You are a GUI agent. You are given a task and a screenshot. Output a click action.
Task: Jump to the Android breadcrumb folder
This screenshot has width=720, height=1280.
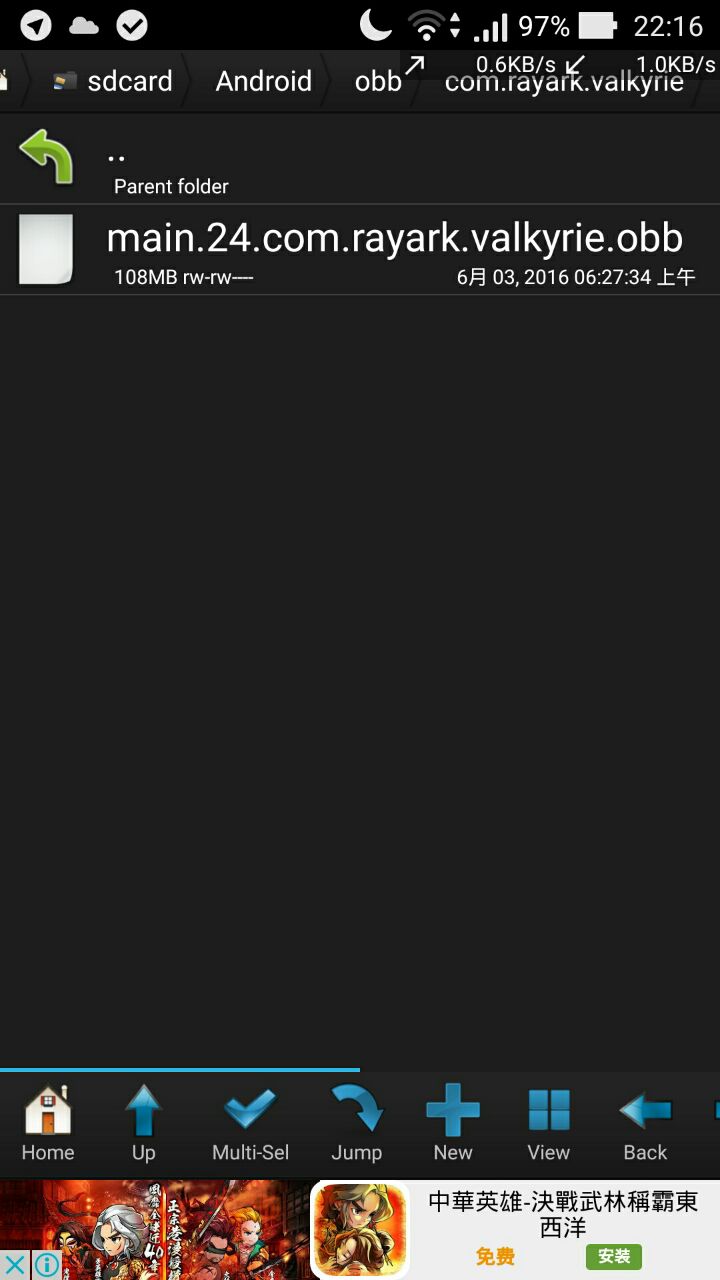[x=263, y=82]
